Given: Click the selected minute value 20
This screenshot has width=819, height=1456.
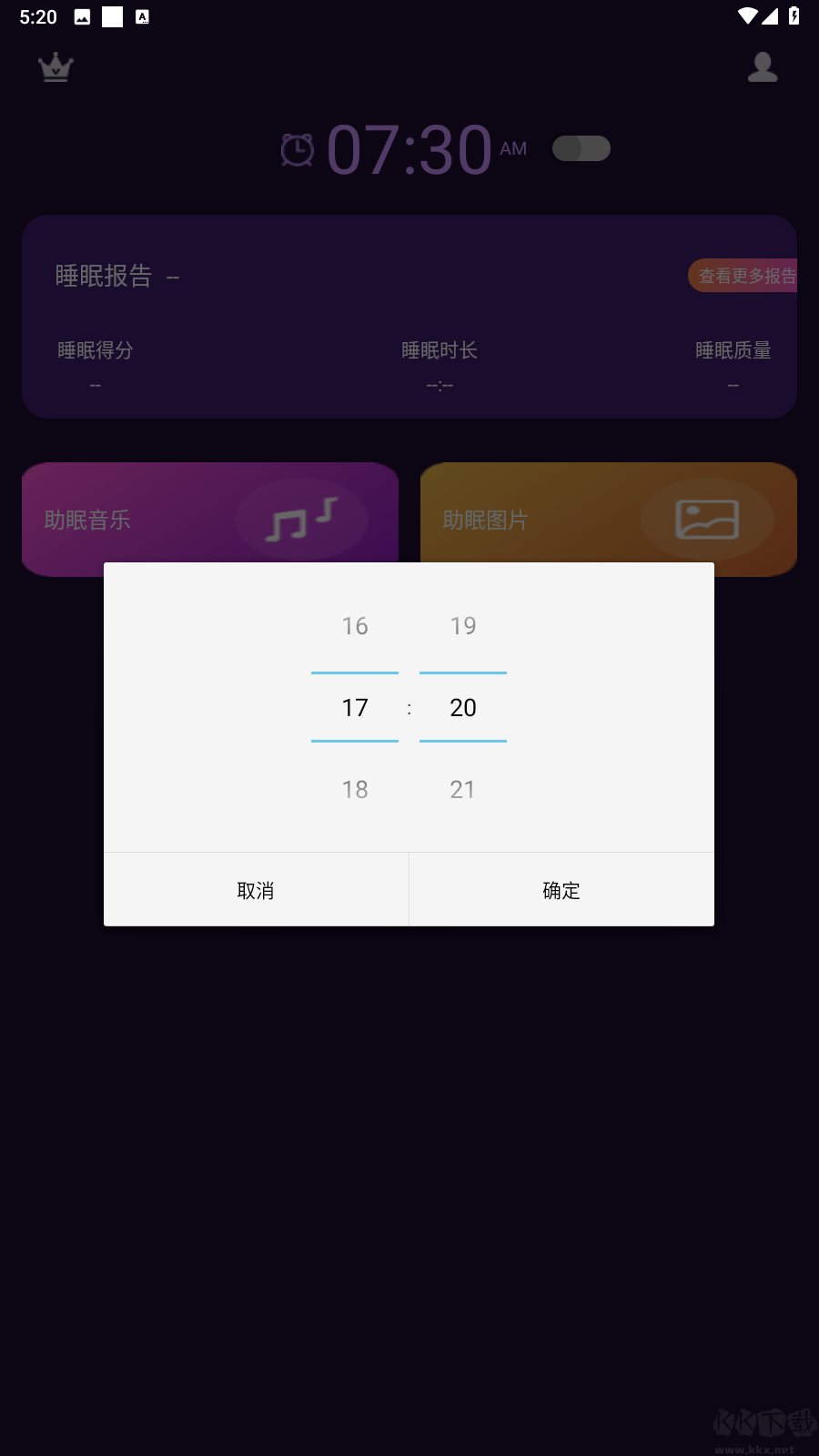Looking at the screenshot, I should [x=462, y=707].
